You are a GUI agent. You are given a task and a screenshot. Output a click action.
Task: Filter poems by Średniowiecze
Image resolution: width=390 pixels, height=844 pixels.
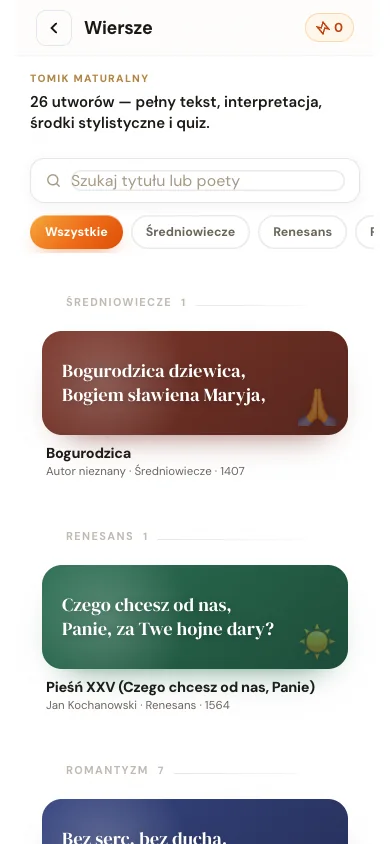click(x=190, y=232)
